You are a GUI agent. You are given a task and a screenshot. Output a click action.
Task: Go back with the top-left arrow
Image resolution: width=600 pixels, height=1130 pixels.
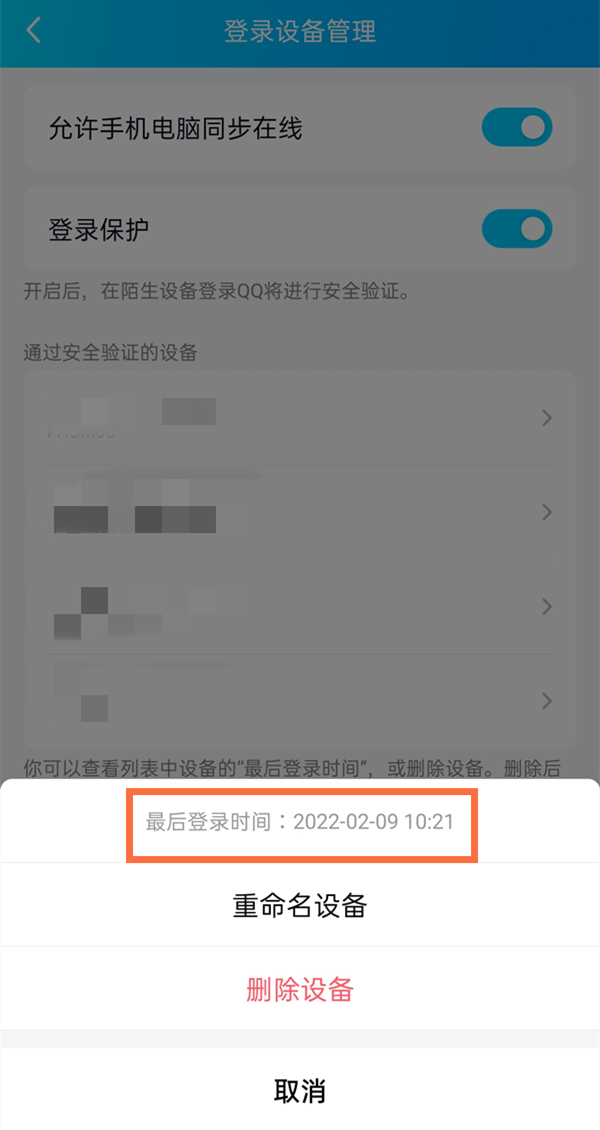pyautogui.click(x=33, y=31)
